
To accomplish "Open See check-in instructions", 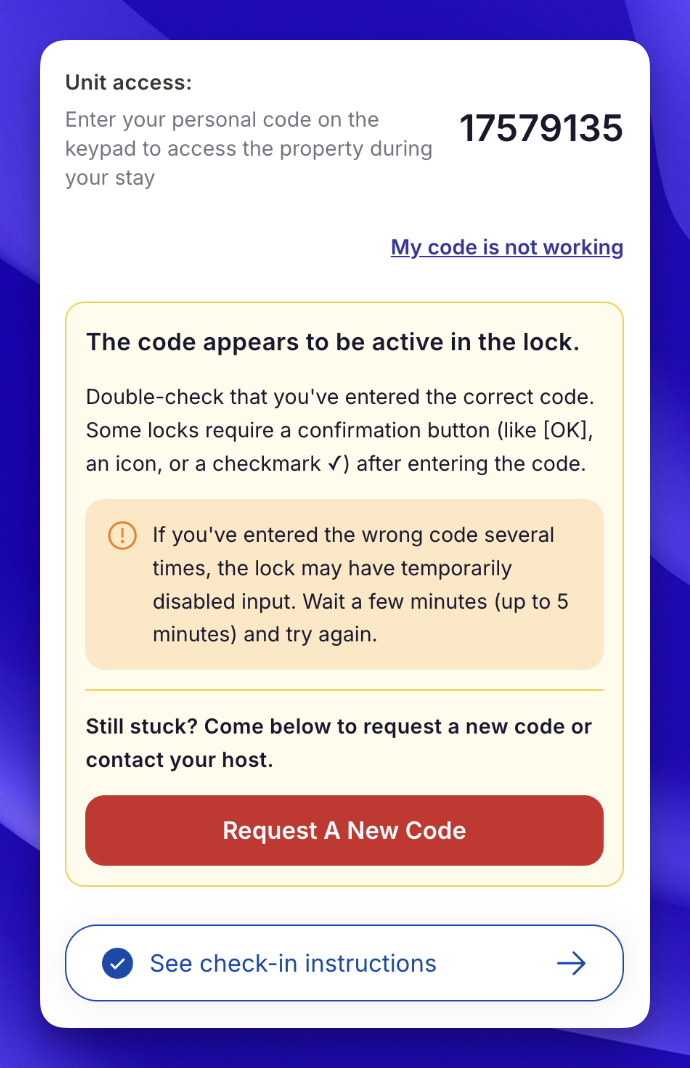I will (x=344, y=963).
